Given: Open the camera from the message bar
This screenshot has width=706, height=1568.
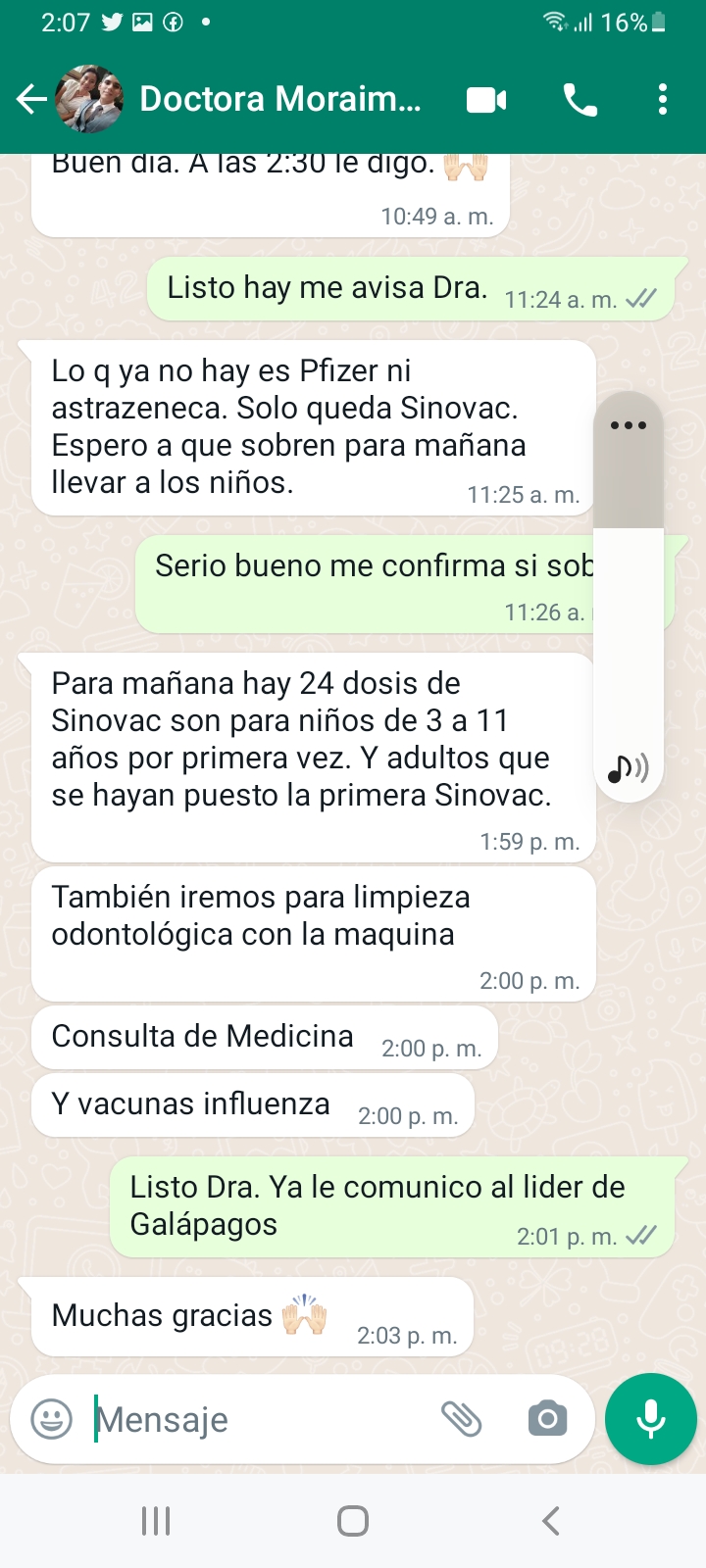Looking at the screenshot, I should (547, 1419).
